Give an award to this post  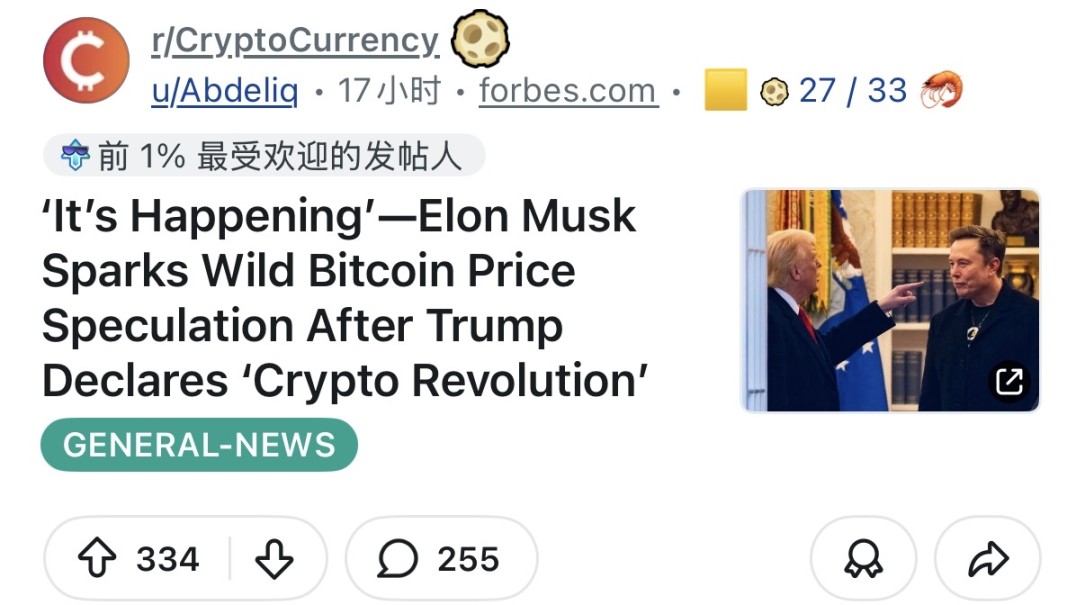(863, 559)
